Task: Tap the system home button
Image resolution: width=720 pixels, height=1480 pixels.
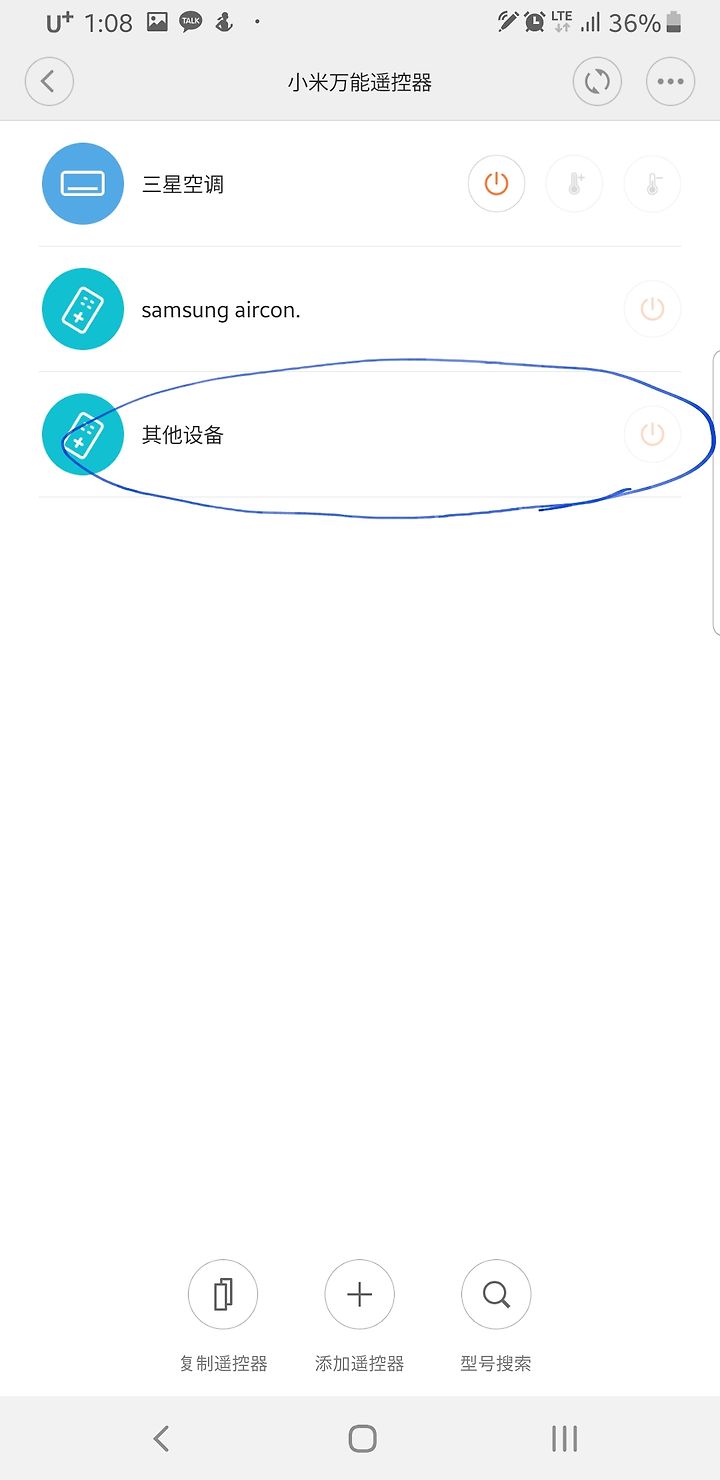Action: click(362, 1438)
